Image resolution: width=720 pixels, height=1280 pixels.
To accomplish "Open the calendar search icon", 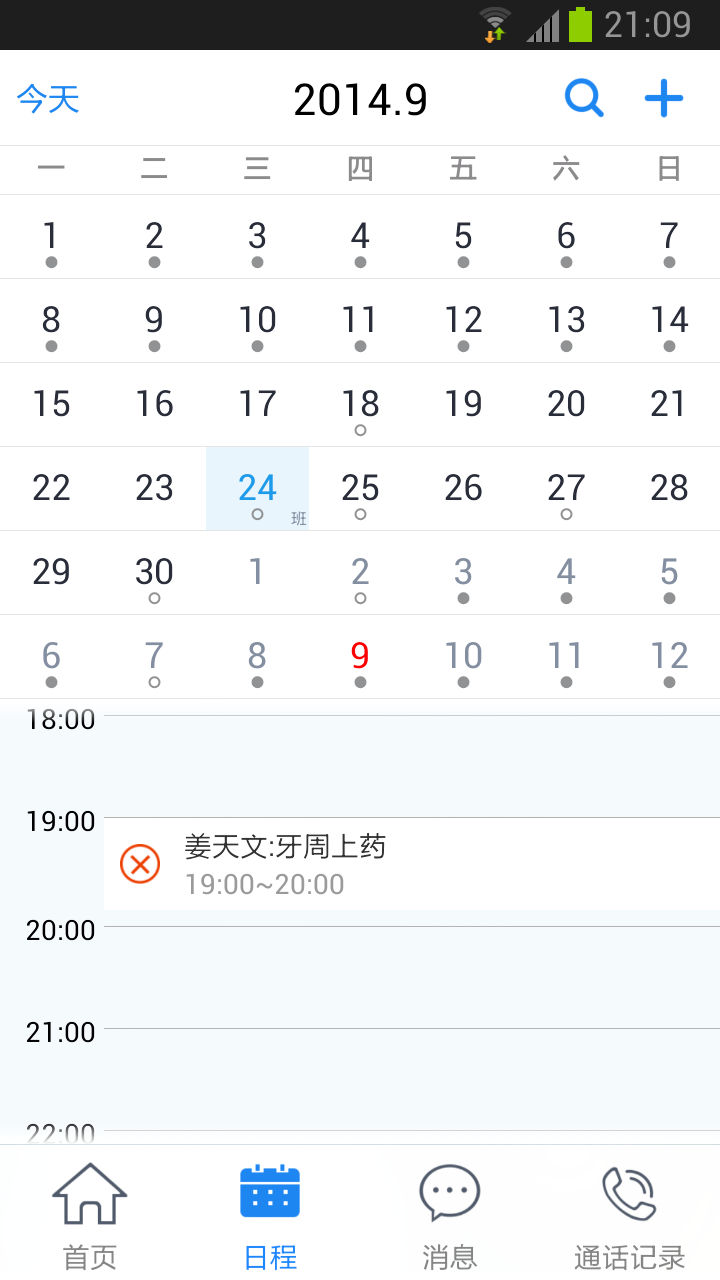I will click(x=584, y=98).
